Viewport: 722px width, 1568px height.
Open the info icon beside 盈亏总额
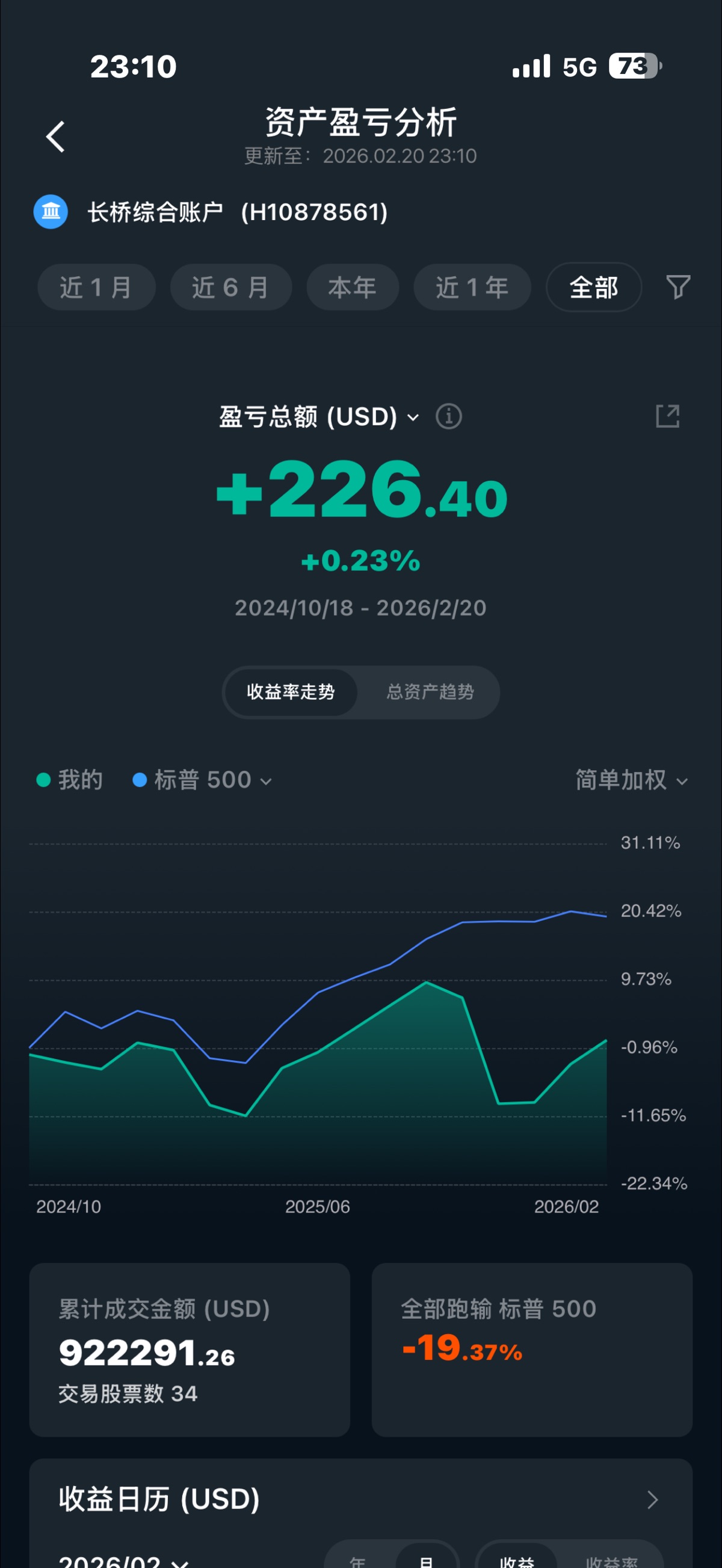[449, 417]
